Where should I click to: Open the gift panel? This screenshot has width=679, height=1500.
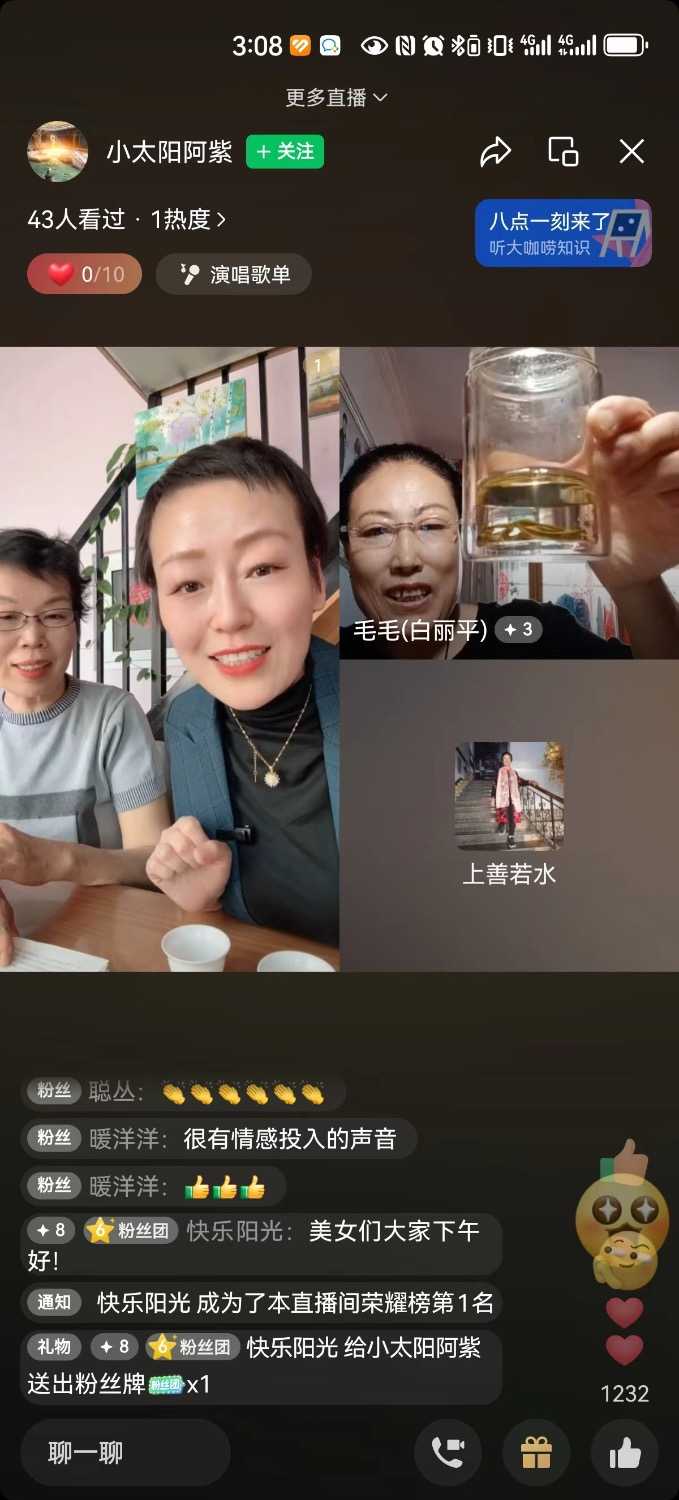pos(537,1453)
